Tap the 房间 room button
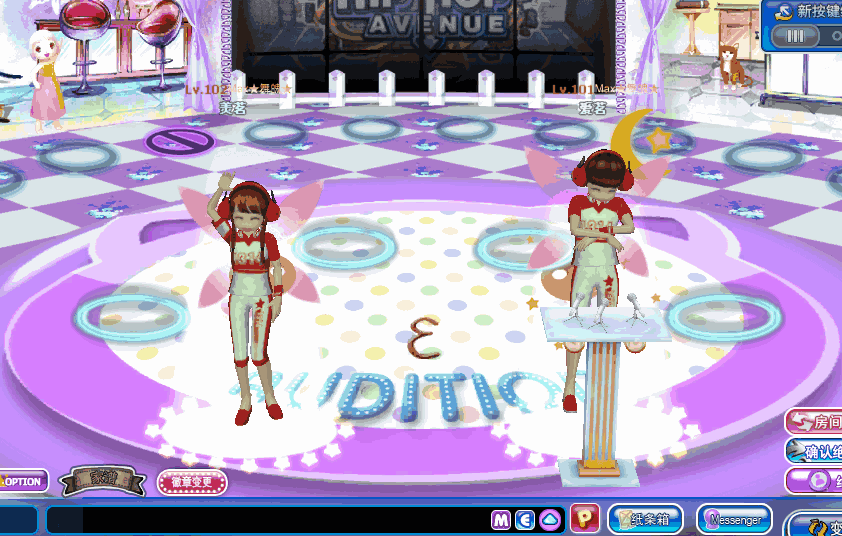The width and height of the screenshot is (842, 536). click(814, 422)
